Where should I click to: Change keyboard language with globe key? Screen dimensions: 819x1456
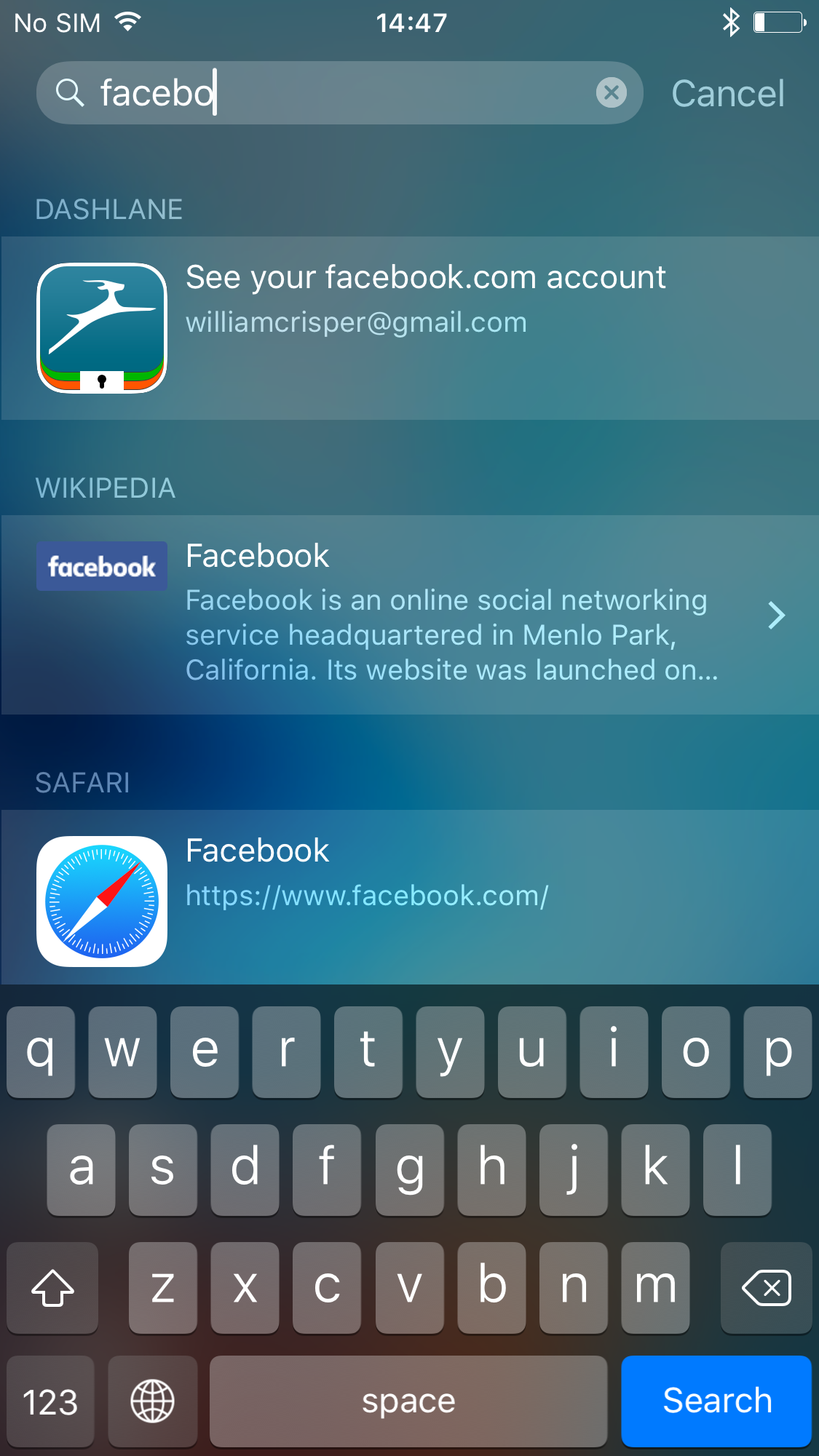152,1401
